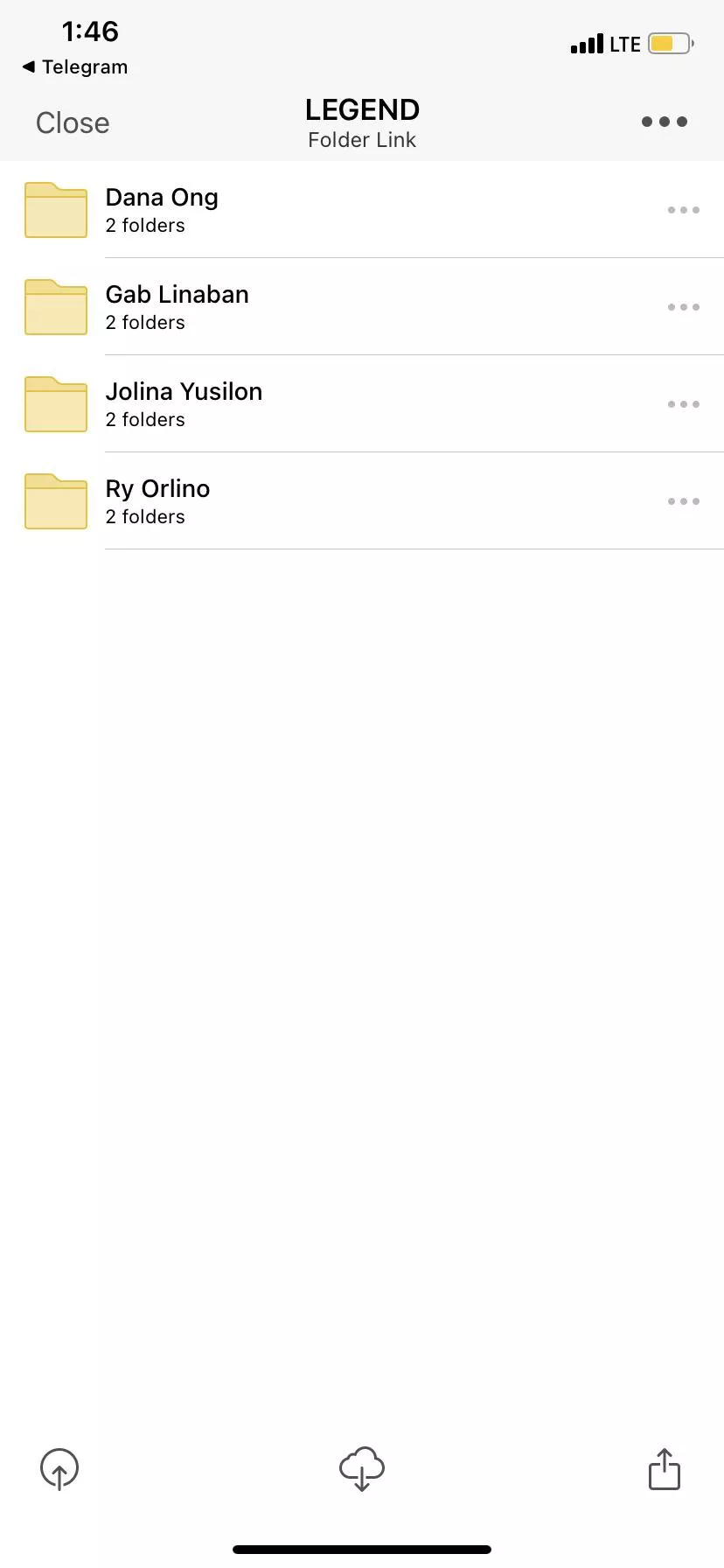Open options for Ry Orlino folder
Screen dimensions: 724x1568
coord(683,501)
